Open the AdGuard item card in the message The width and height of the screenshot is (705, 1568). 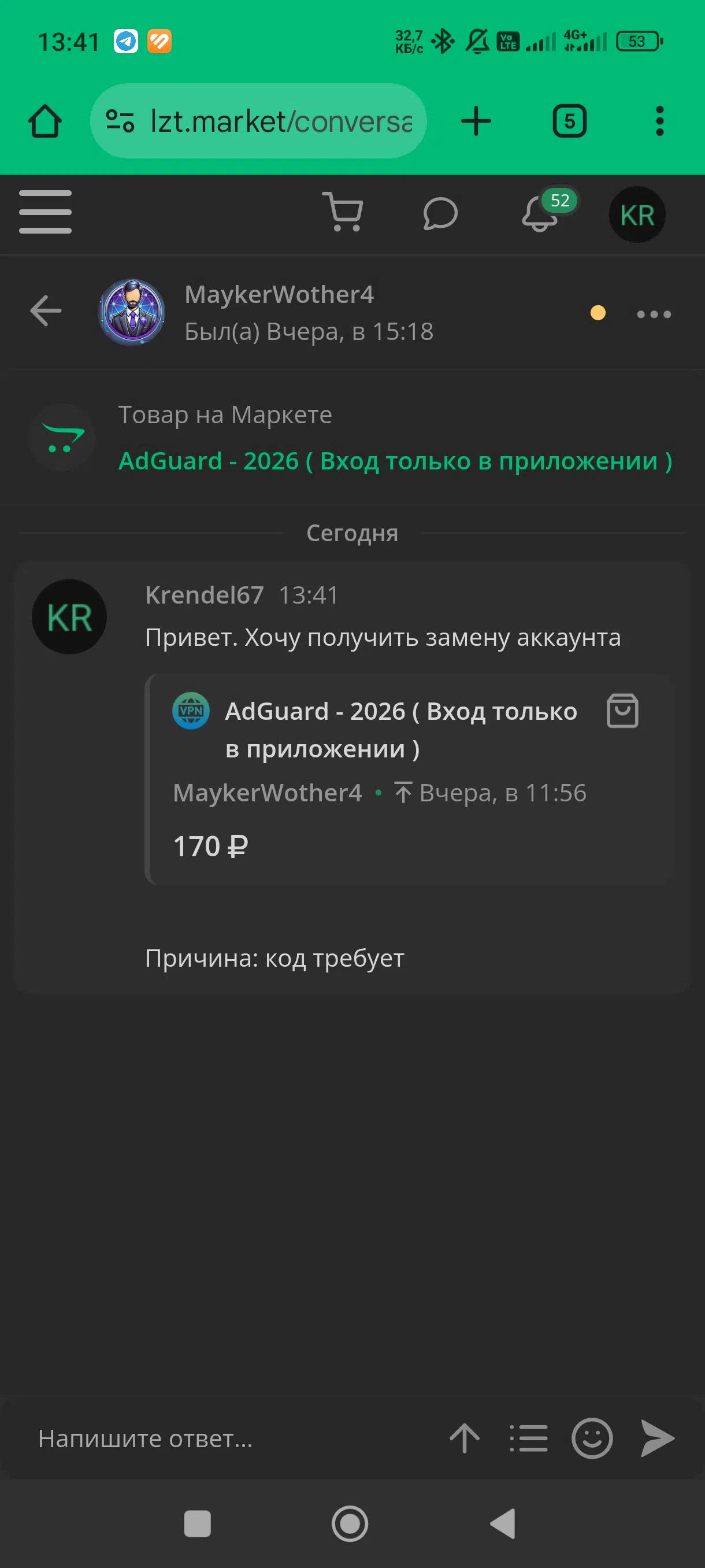[410, 779]
